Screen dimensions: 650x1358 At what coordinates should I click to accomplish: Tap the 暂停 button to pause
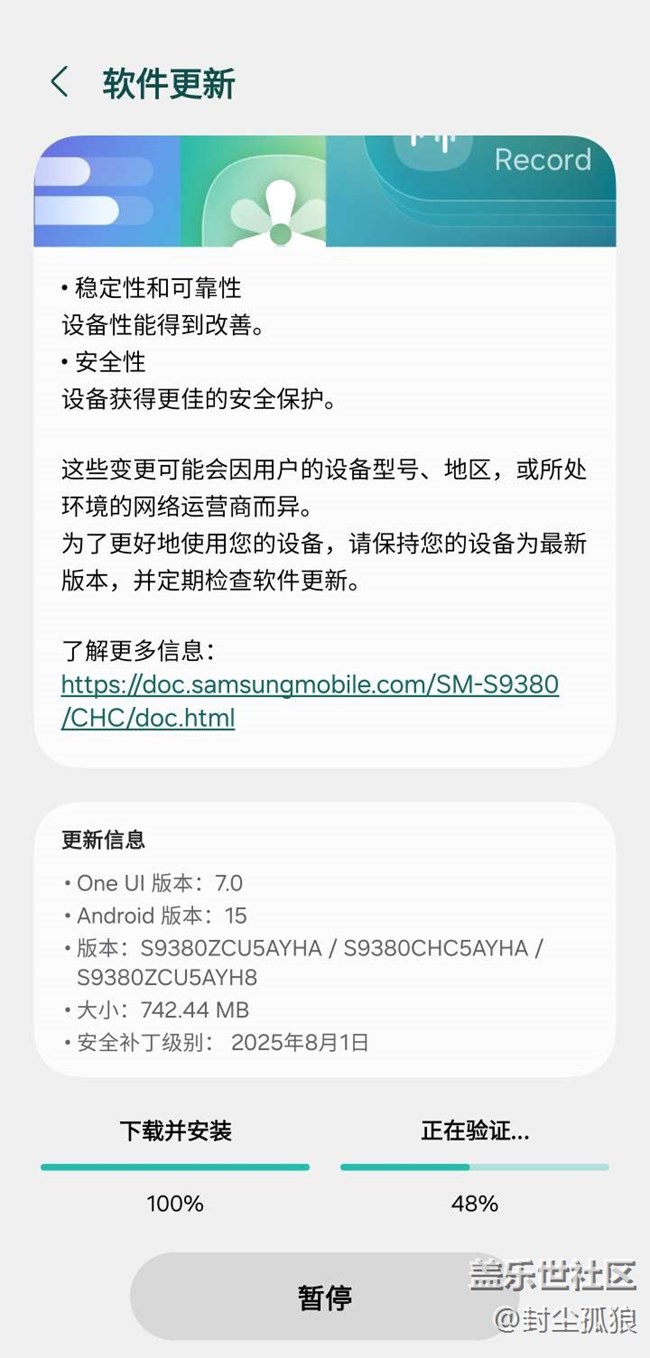point(325,1297)
